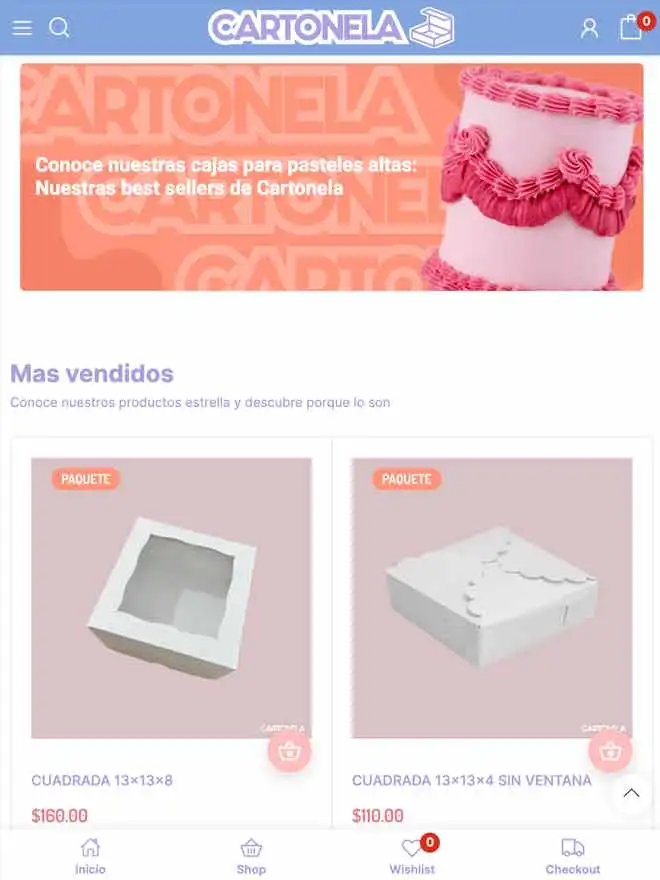Open the Cuadrada 13×13×4 sin ventana image
Image resolution: width=660 pixels, height=880 pixels.
pyautogui.click(x=491, y=597)
